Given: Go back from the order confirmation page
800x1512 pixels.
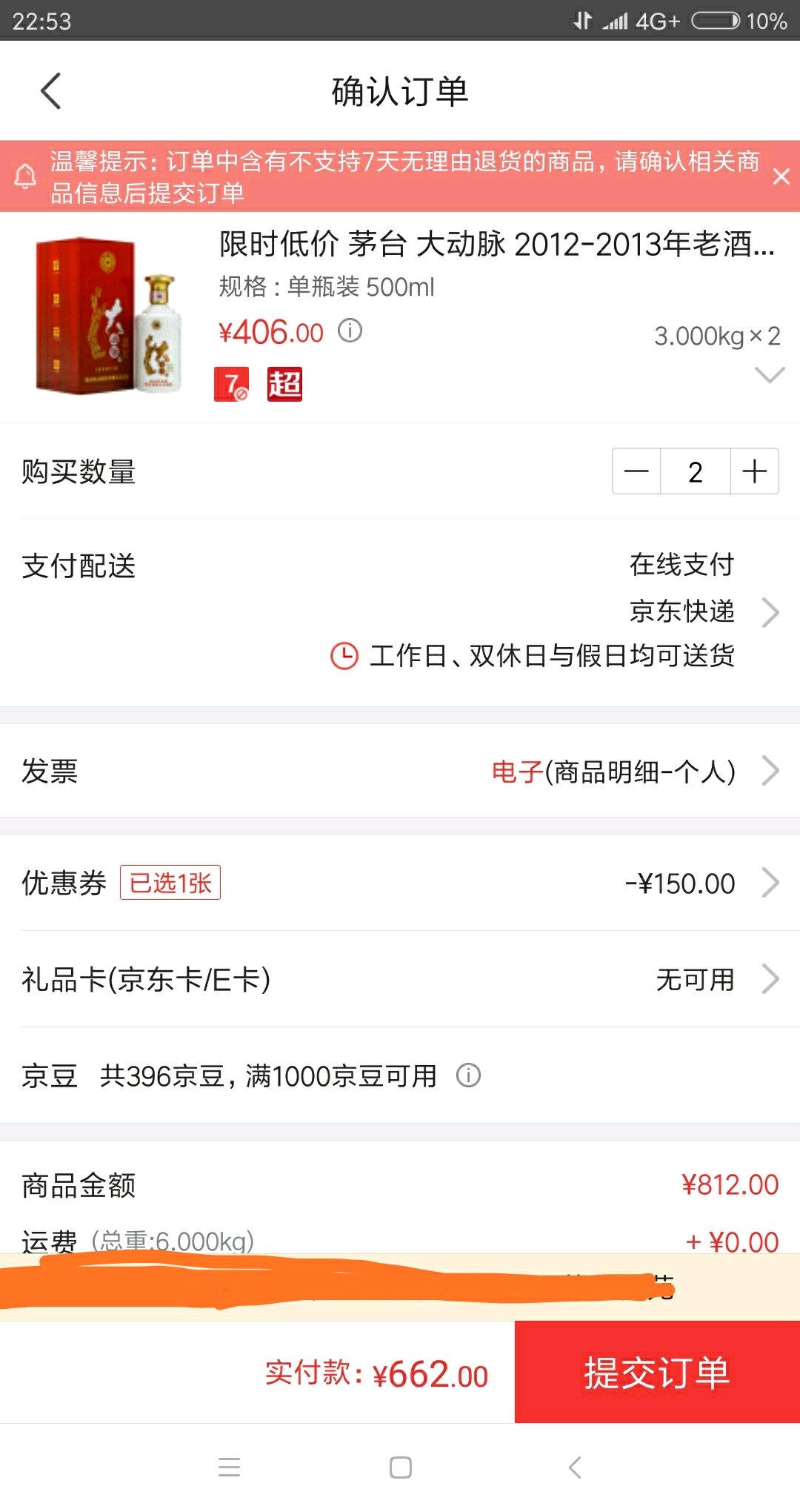Looking at the screenshot, I should pyautogui.click(x=50, y=92).
